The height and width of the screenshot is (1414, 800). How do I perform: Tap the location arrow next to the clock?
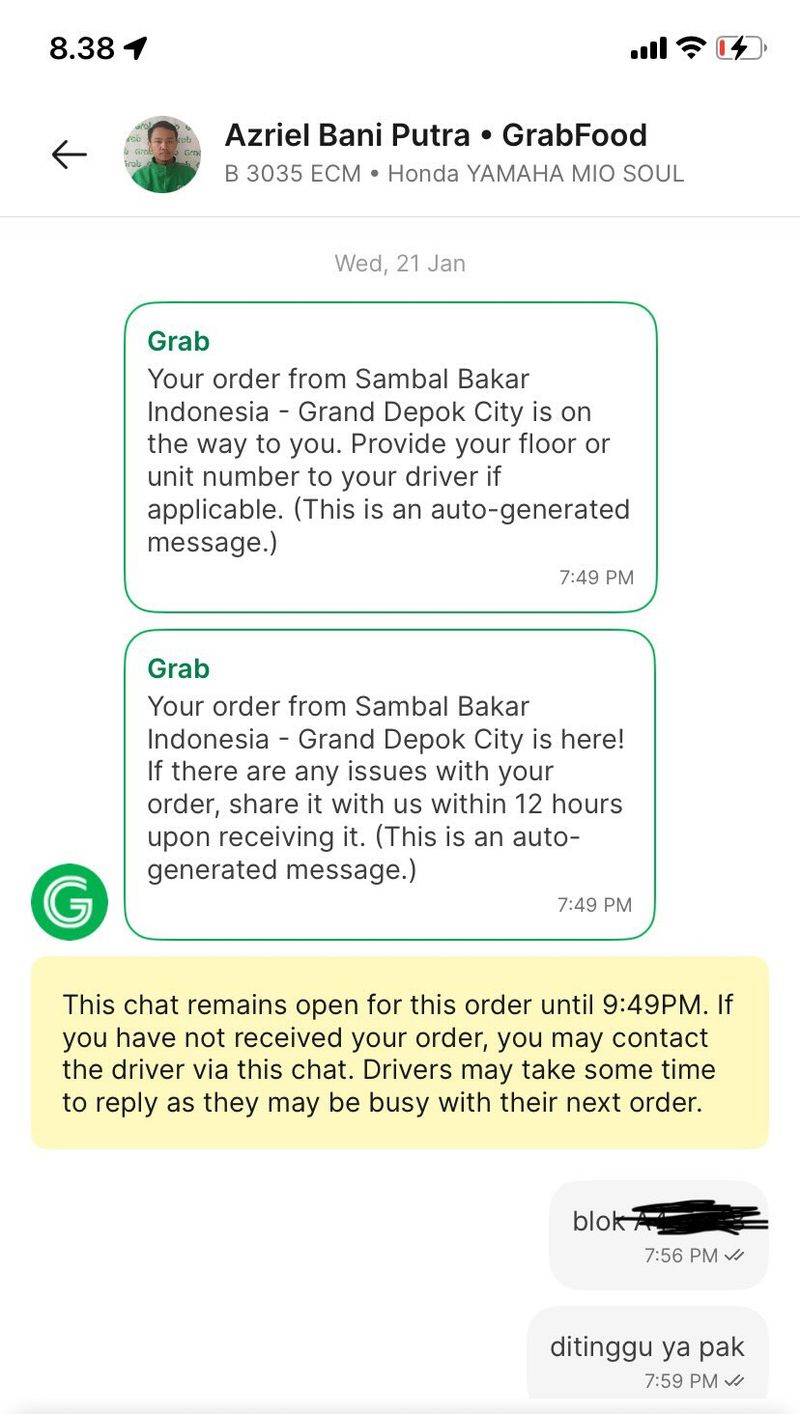[x=134, y=46]
